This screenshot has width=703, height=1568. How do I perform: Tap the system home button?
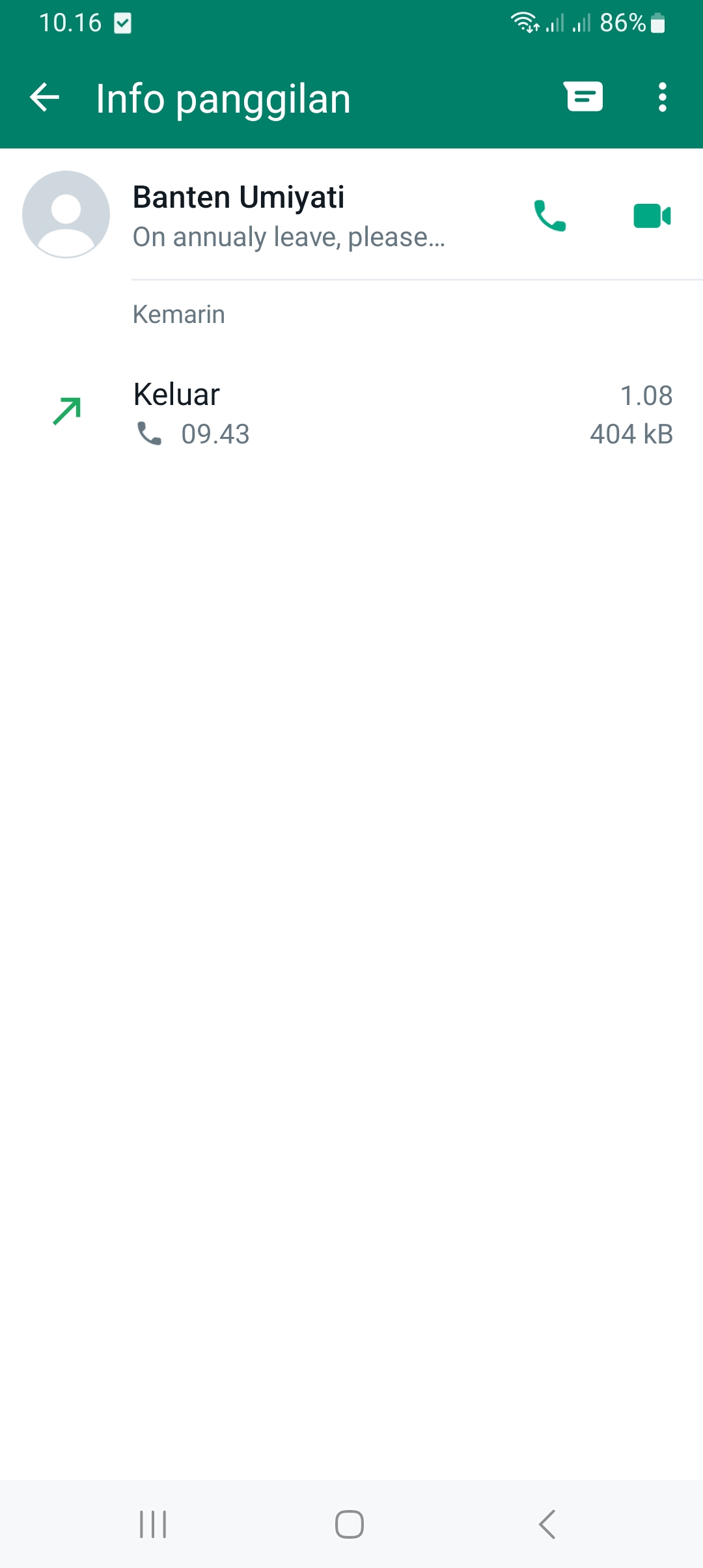(x=350, y=1524)
